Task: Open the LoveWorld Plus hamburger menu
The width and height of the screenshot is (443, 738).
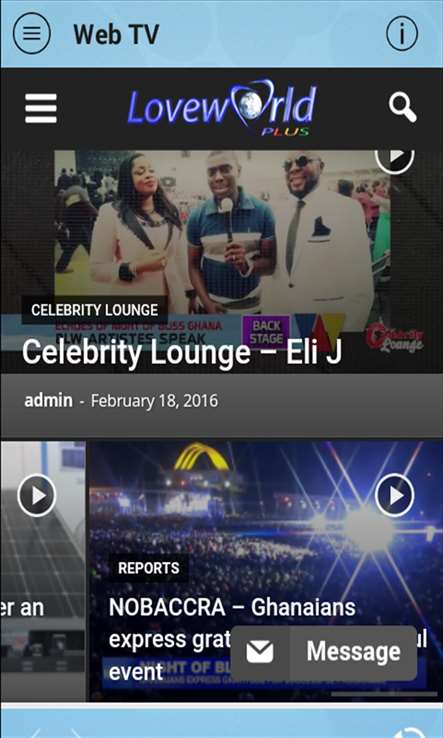Action: click(41, 108)
